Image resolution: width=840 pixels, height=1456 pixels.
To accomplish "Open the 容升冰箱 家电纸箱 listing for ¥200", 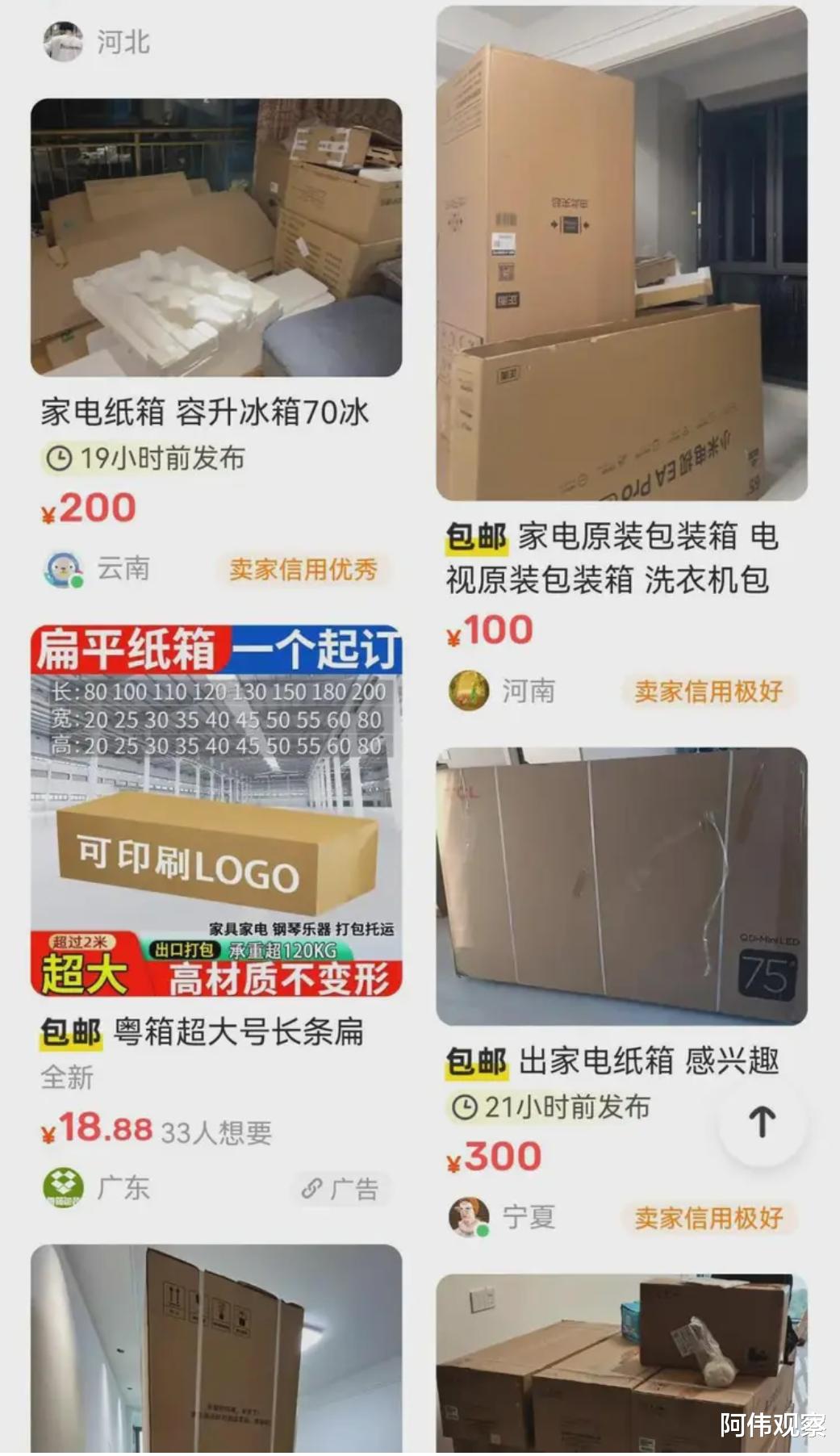I will point(216,237).
